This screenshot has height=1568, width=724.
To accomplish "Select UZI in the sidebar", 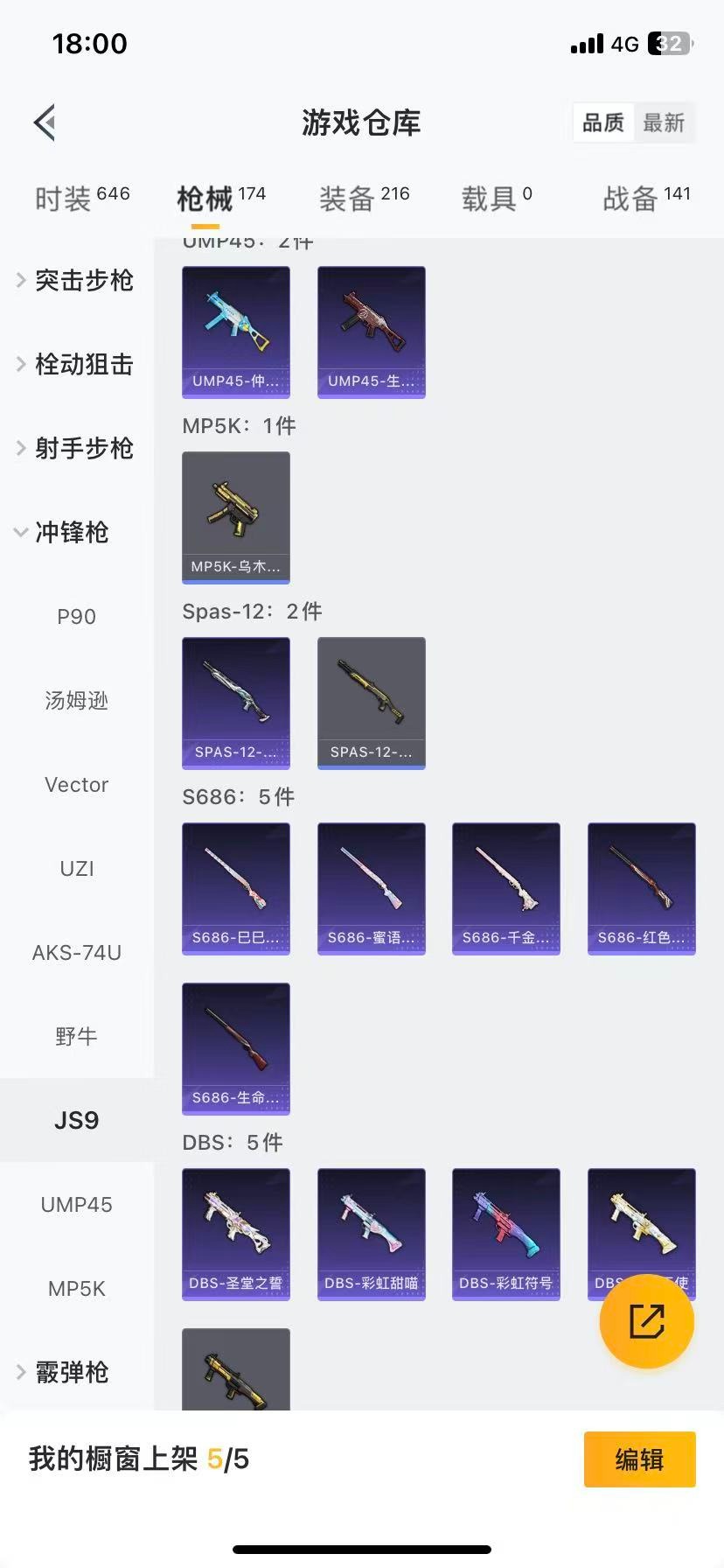I will [76, 868].
